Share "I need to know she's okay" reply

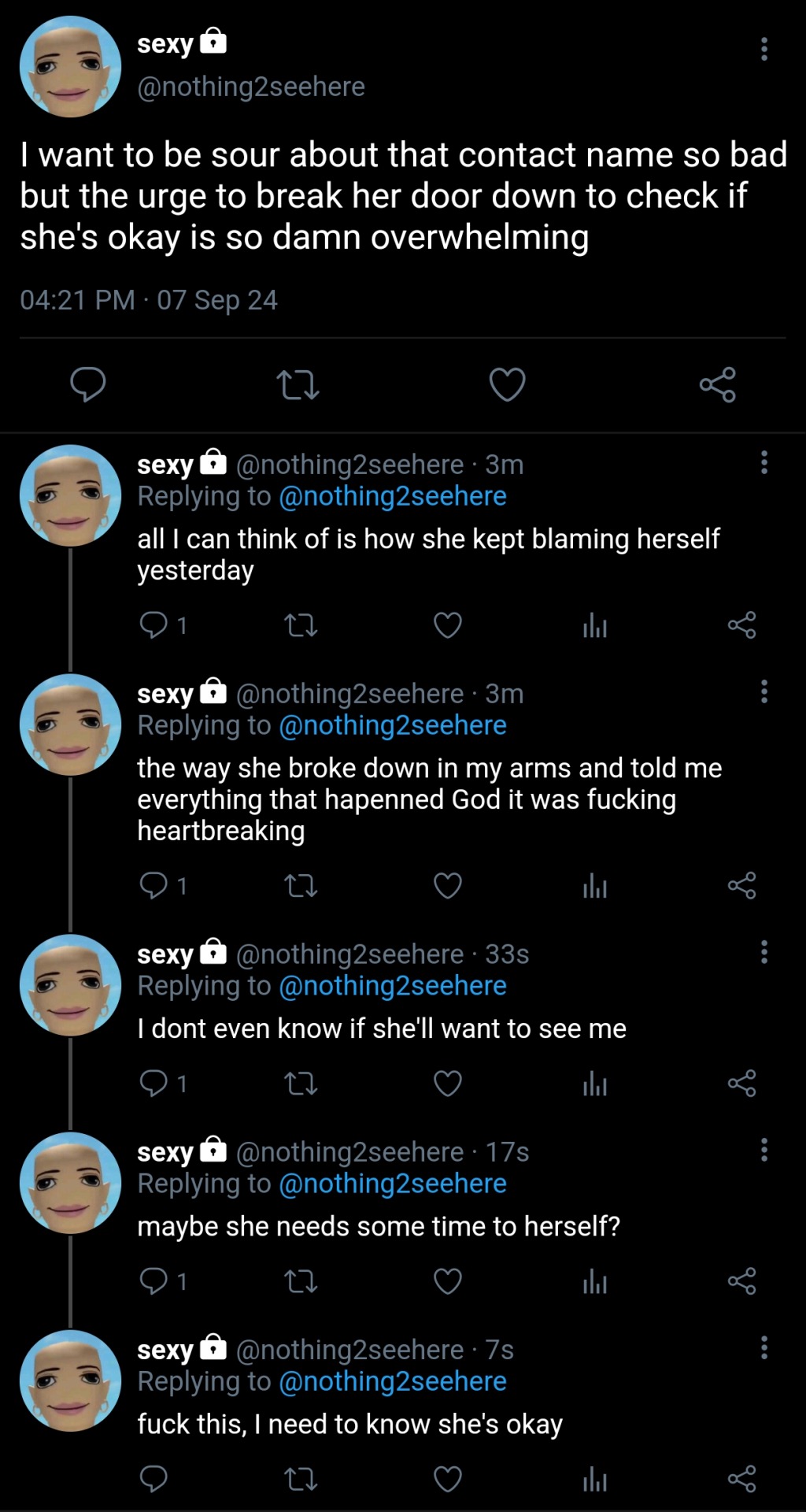click(741, 1479)
